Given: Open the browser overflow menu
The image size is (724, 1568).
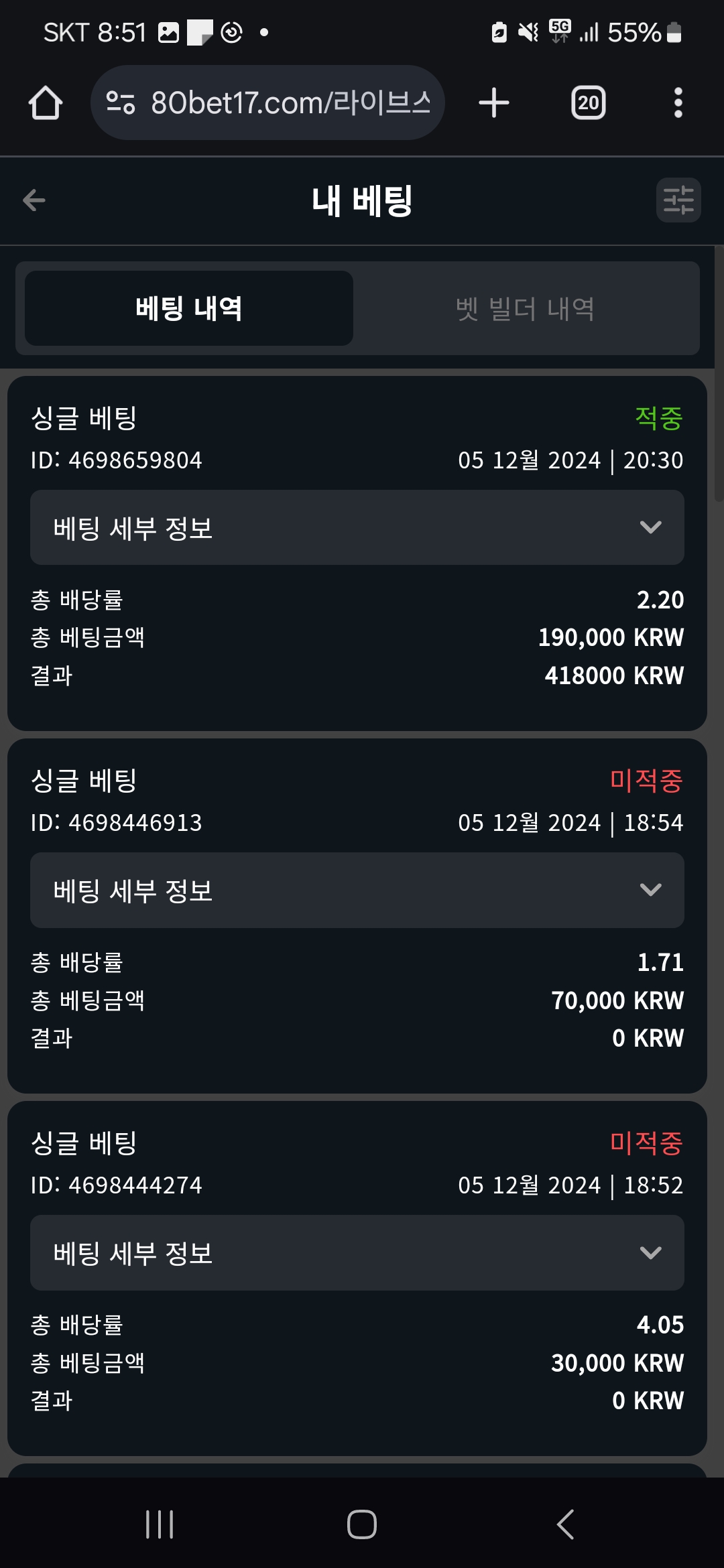Looking at the screenshot, I should pos(678,103).
